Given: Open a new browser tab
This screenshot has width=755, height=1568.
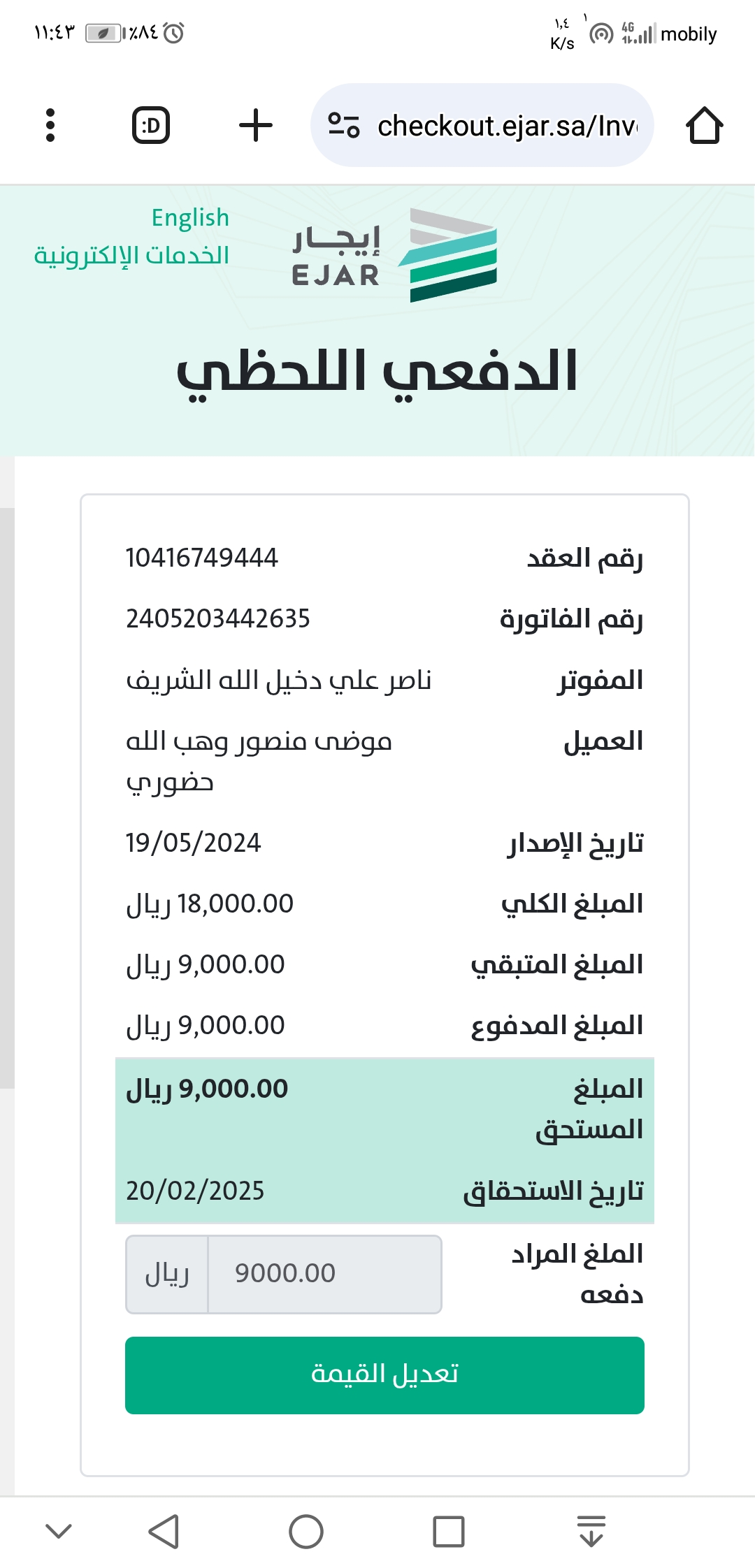Looking at the screenshot, I should (x=256, y=125).
